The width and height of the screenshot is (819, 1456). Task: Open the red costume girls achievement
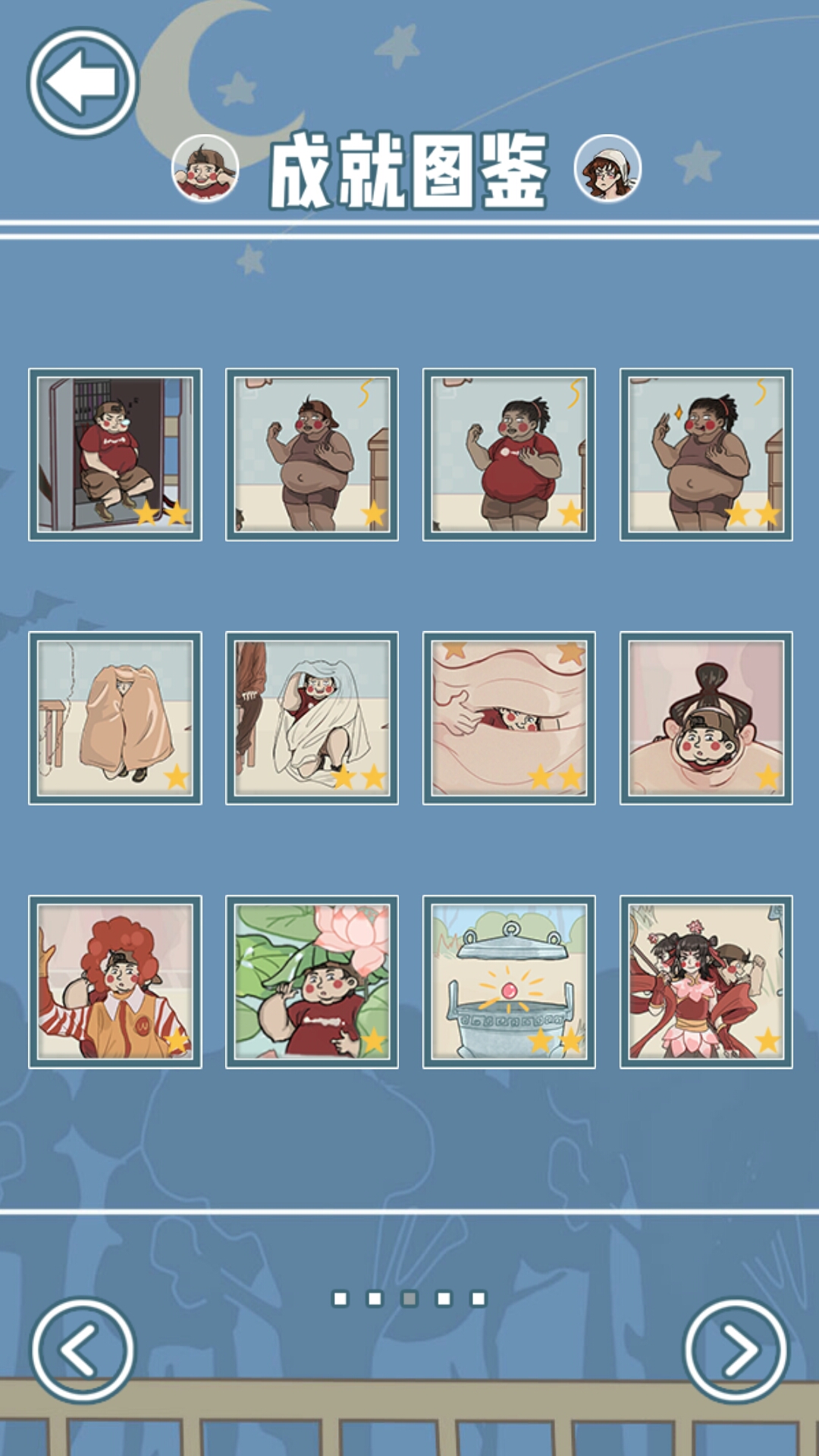pyautogui.click(x=706, y=981)
